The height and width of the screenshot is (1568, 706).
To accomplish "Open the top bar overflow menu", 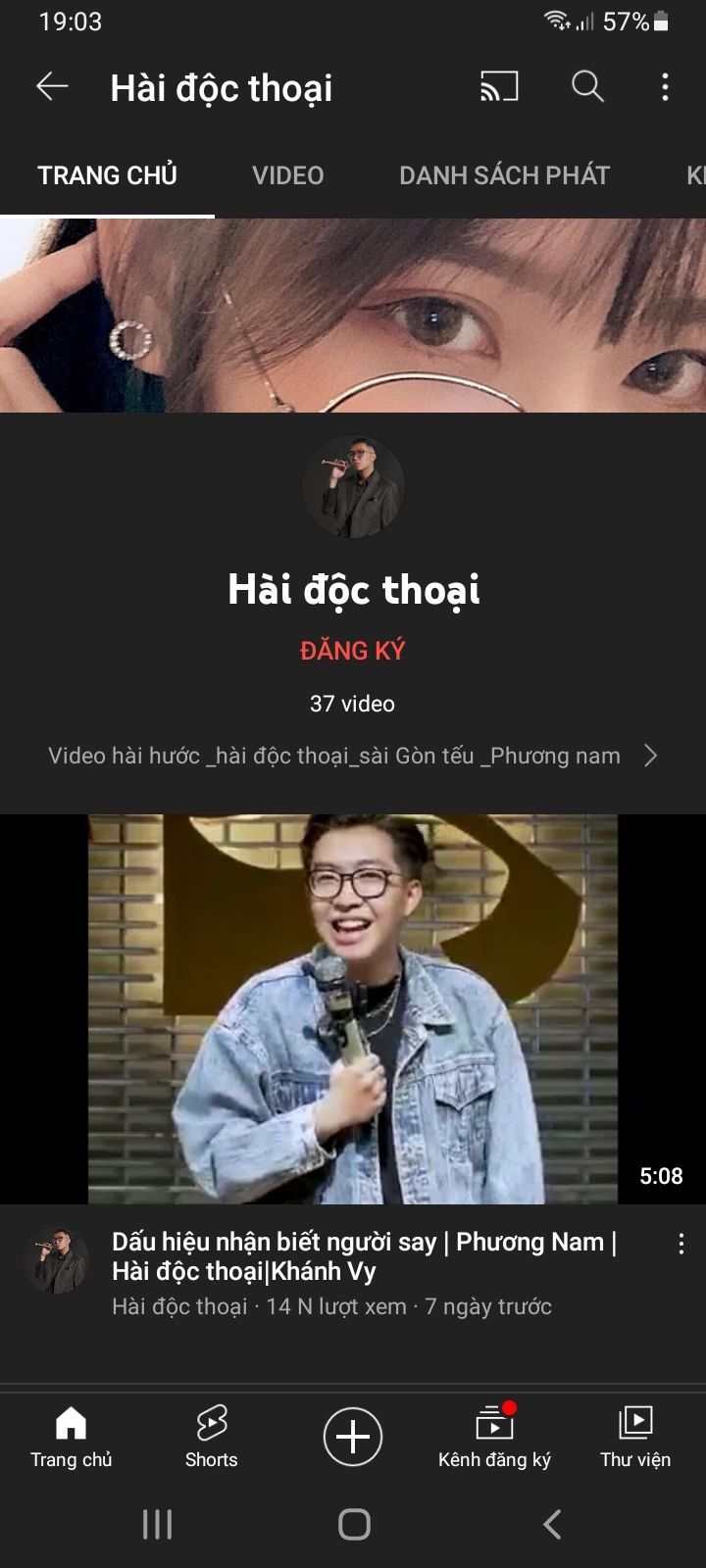I will click(666, 87).
